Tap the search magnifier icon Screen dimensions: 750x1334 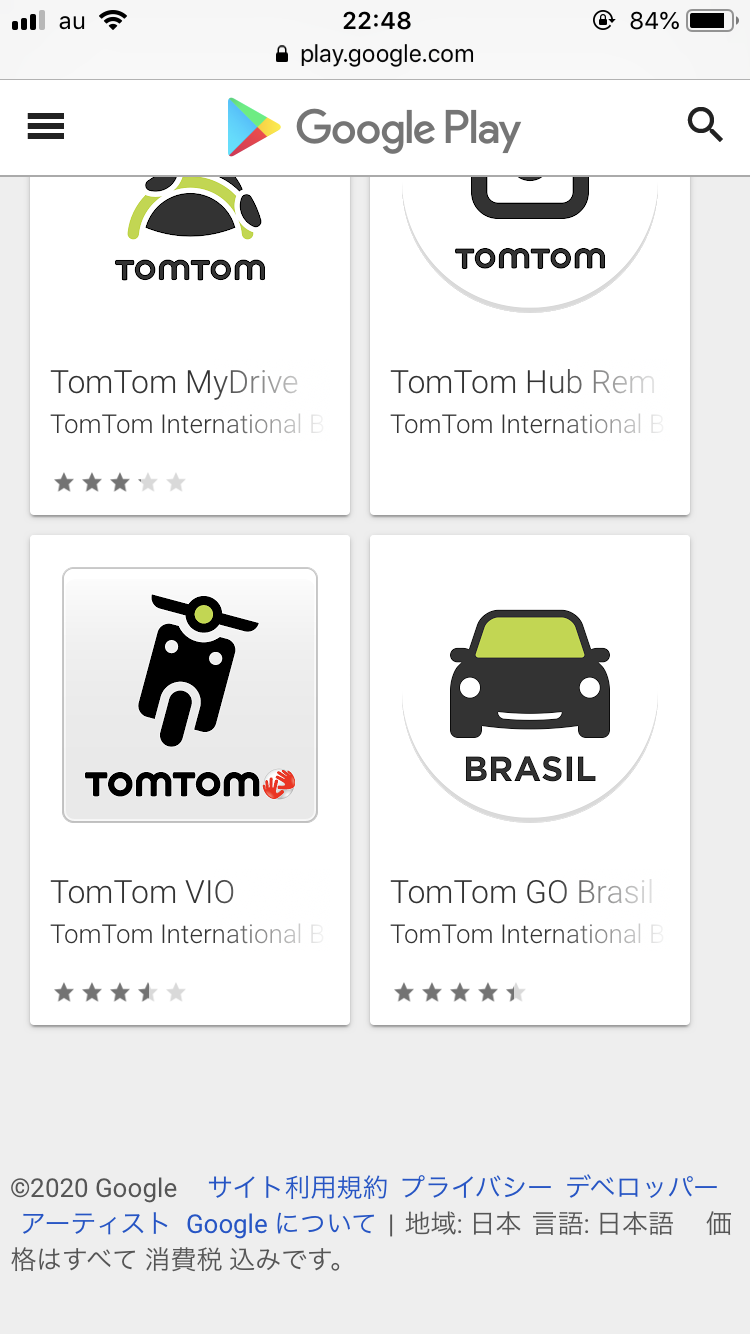coord(704,126)
